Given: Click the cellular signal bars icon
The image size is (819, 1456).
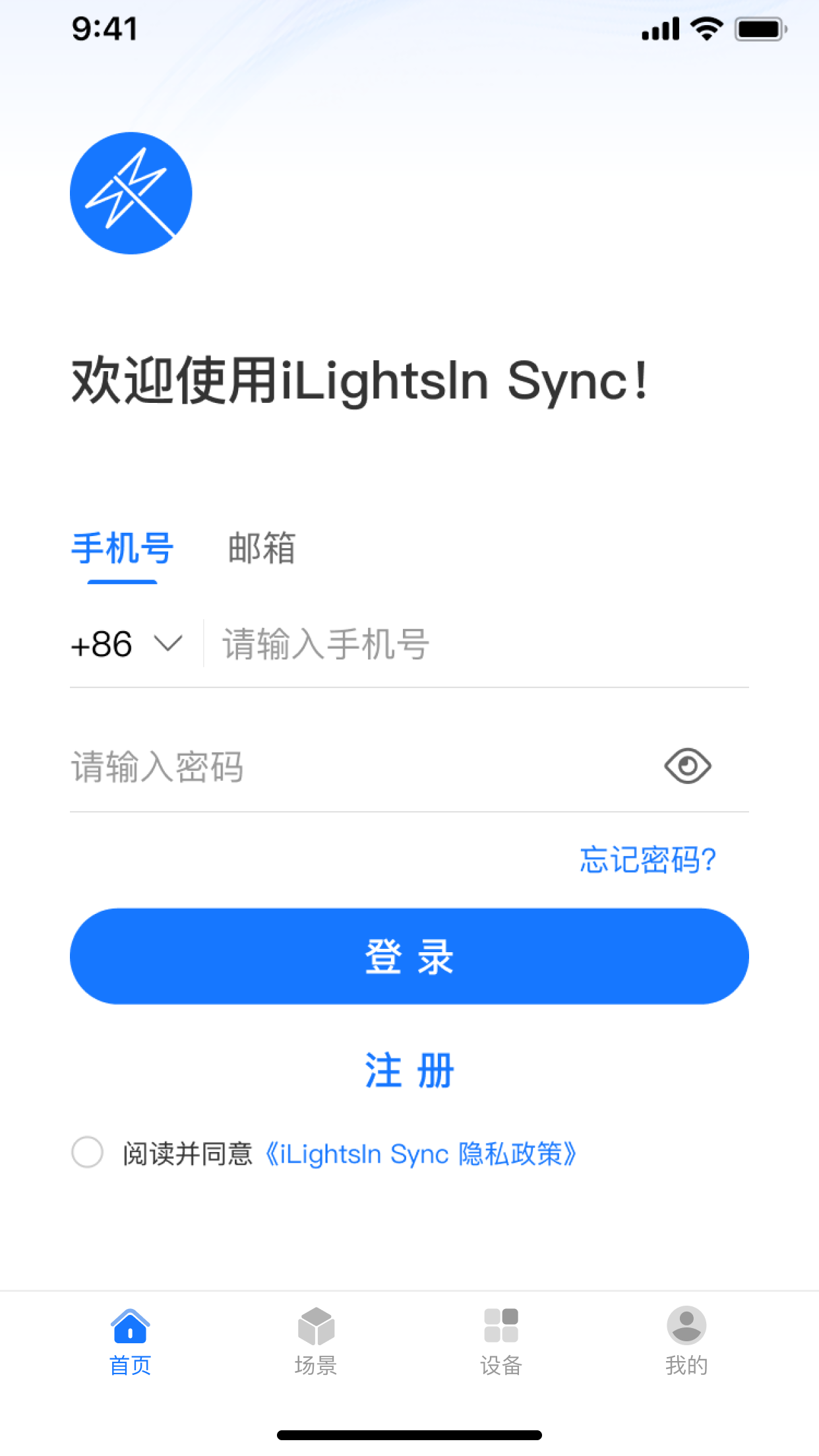Looking at the screenshot, I should click(661, 29).
